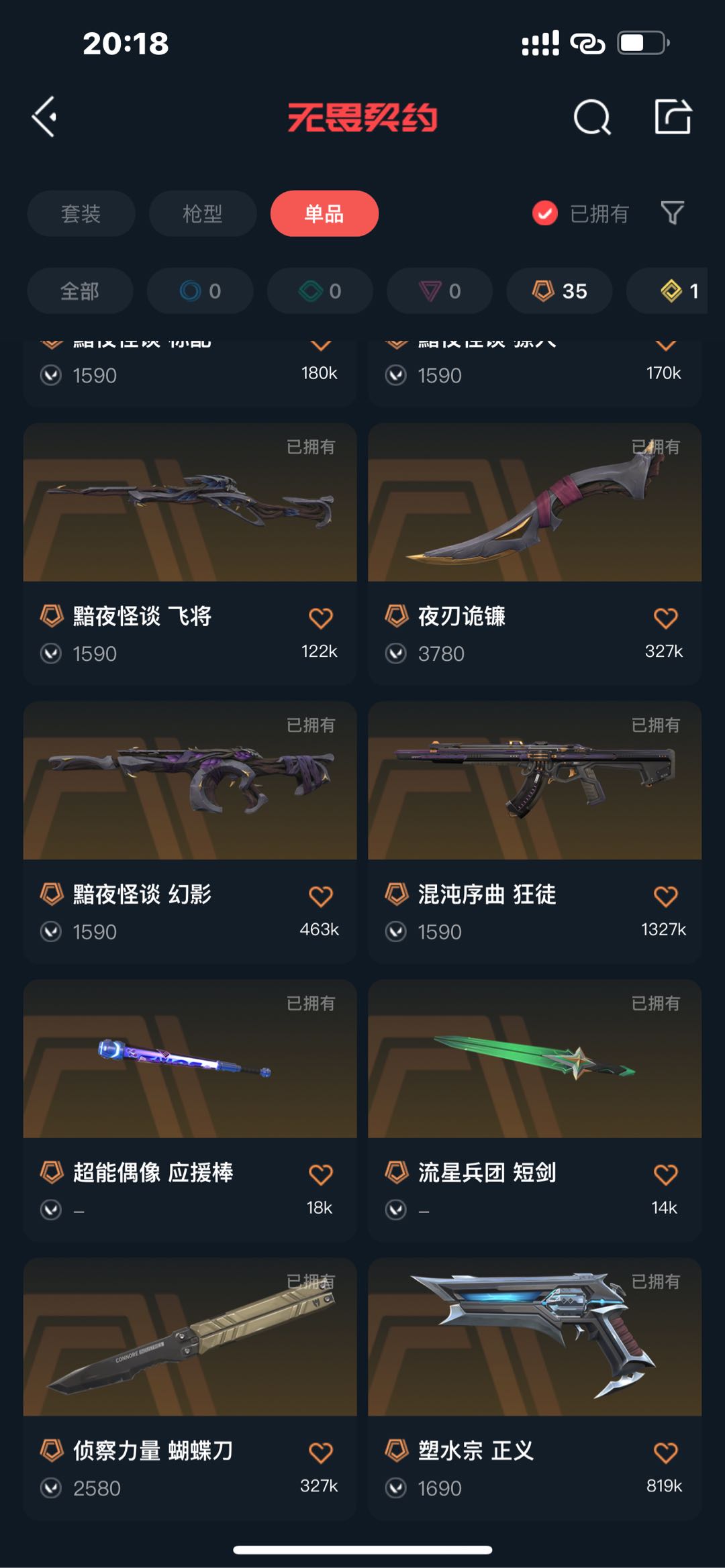Select the 单品 tab

coord(324,213)
